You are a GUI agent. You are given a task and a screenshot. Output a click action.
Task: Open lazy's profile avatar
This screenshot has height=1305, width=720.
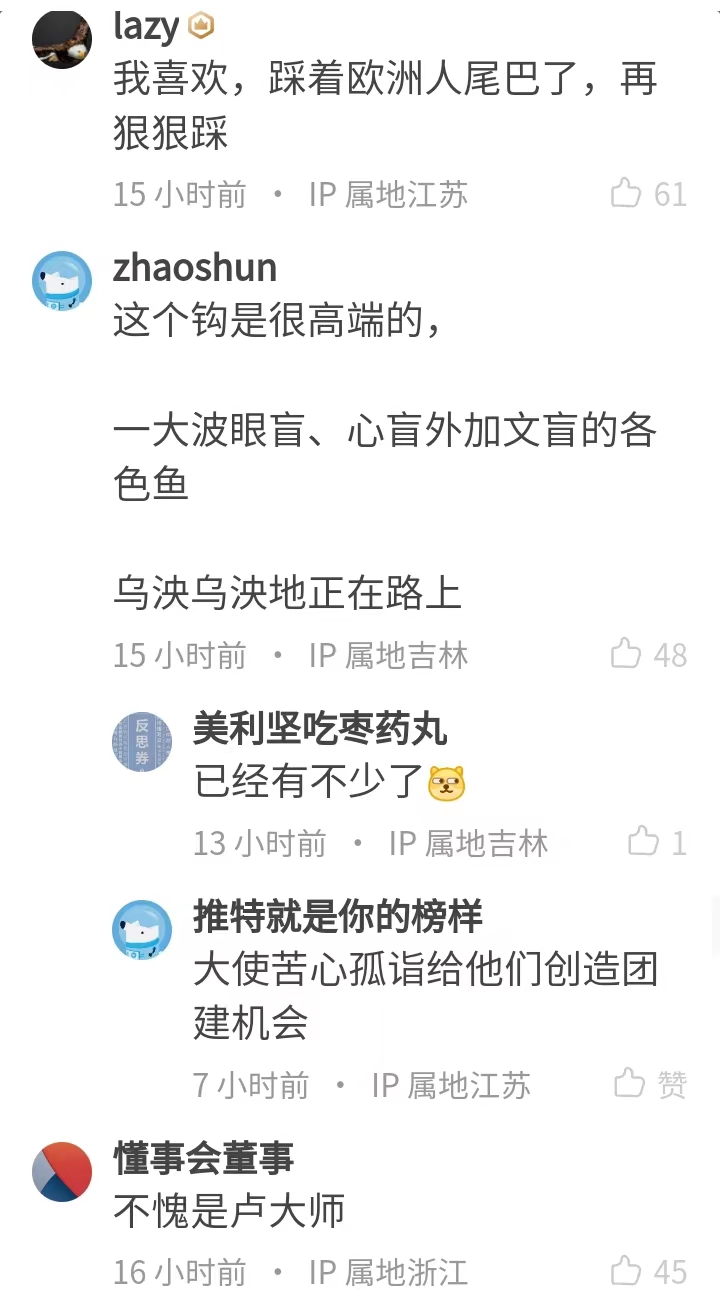pos(62,38)
